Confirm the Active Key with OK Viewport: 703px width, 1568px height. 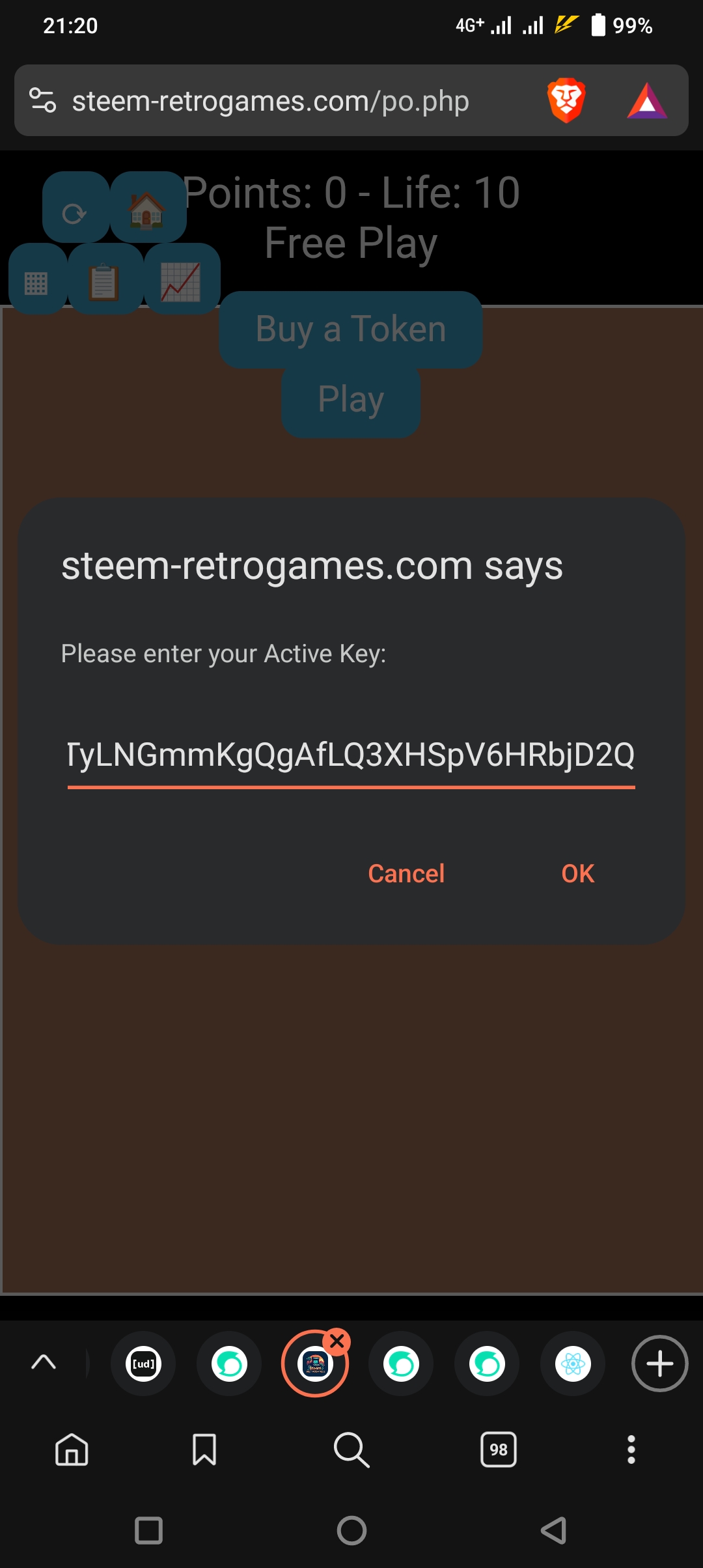point(578,874)
